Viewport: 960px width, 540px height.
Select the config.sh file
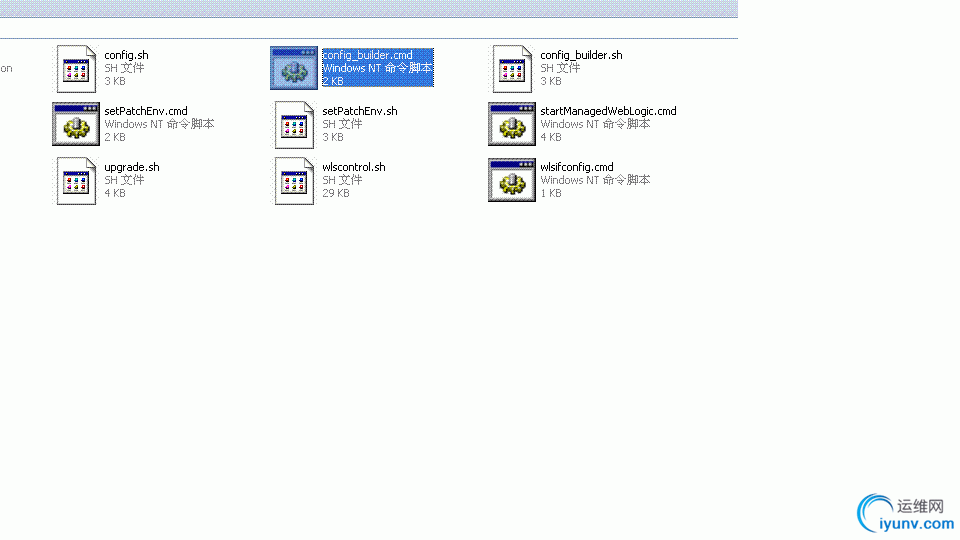(76, 69)
